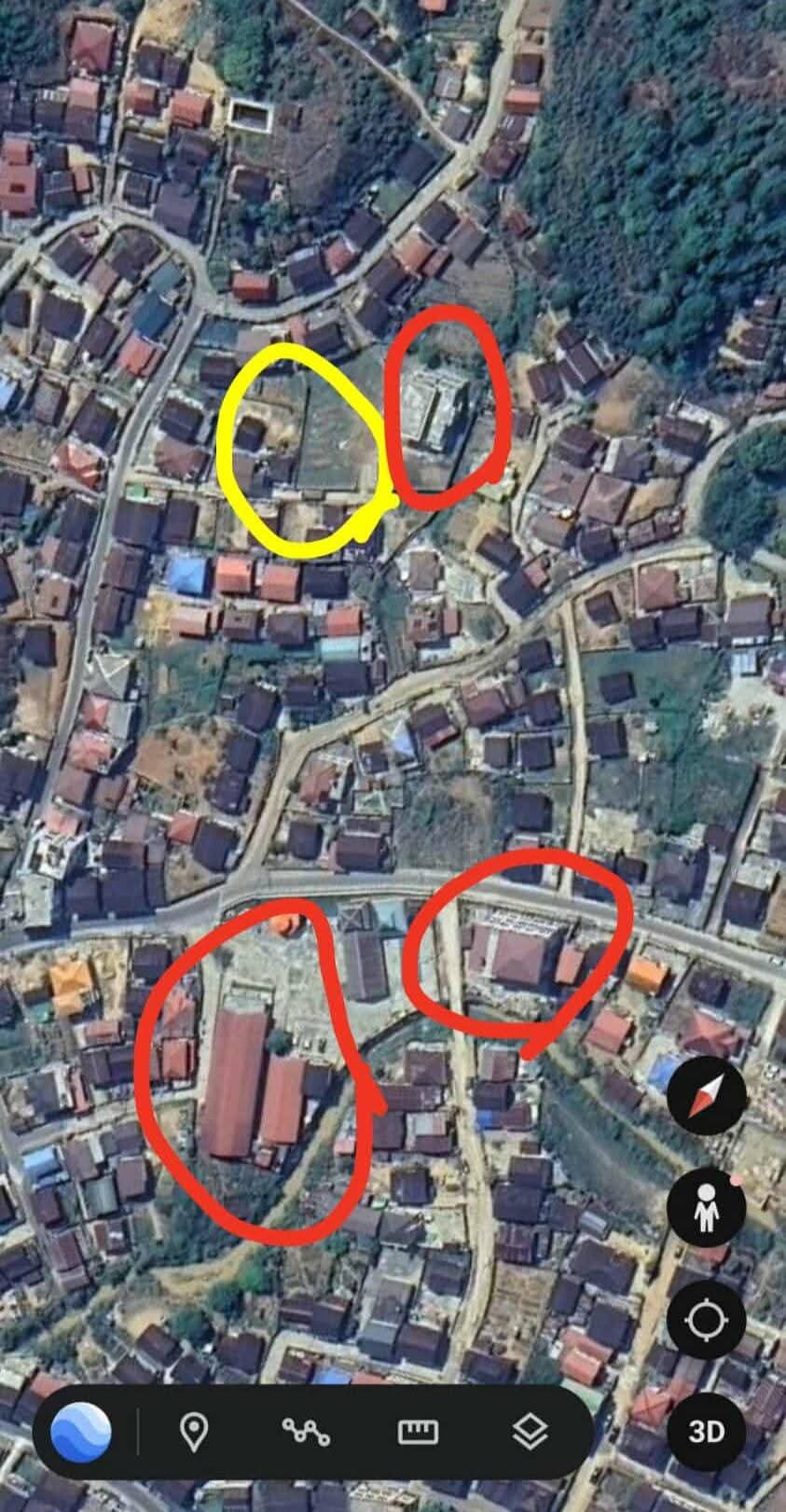Center map on my location
Screen dimensions: 786x1512
[x=706, y=1320]
